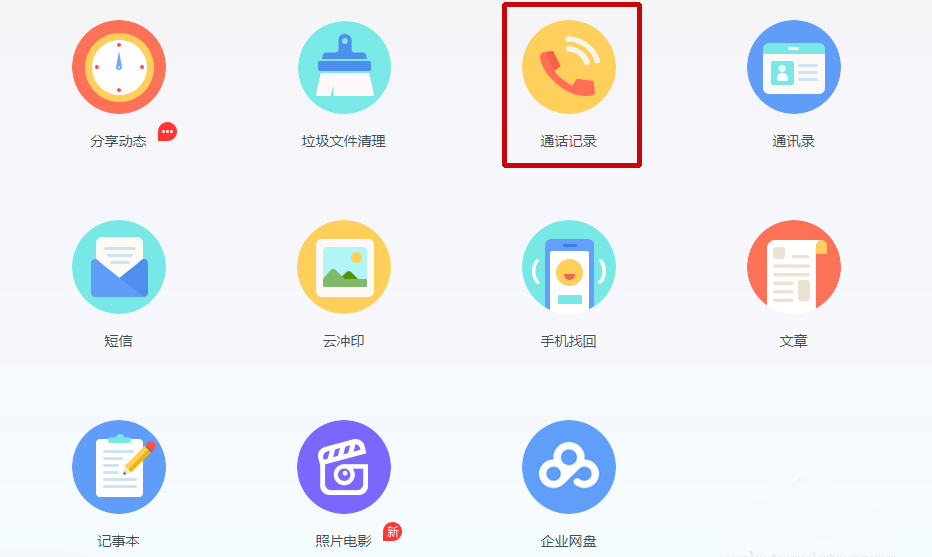Launch 照片电影 photo movie

[344, 467]
